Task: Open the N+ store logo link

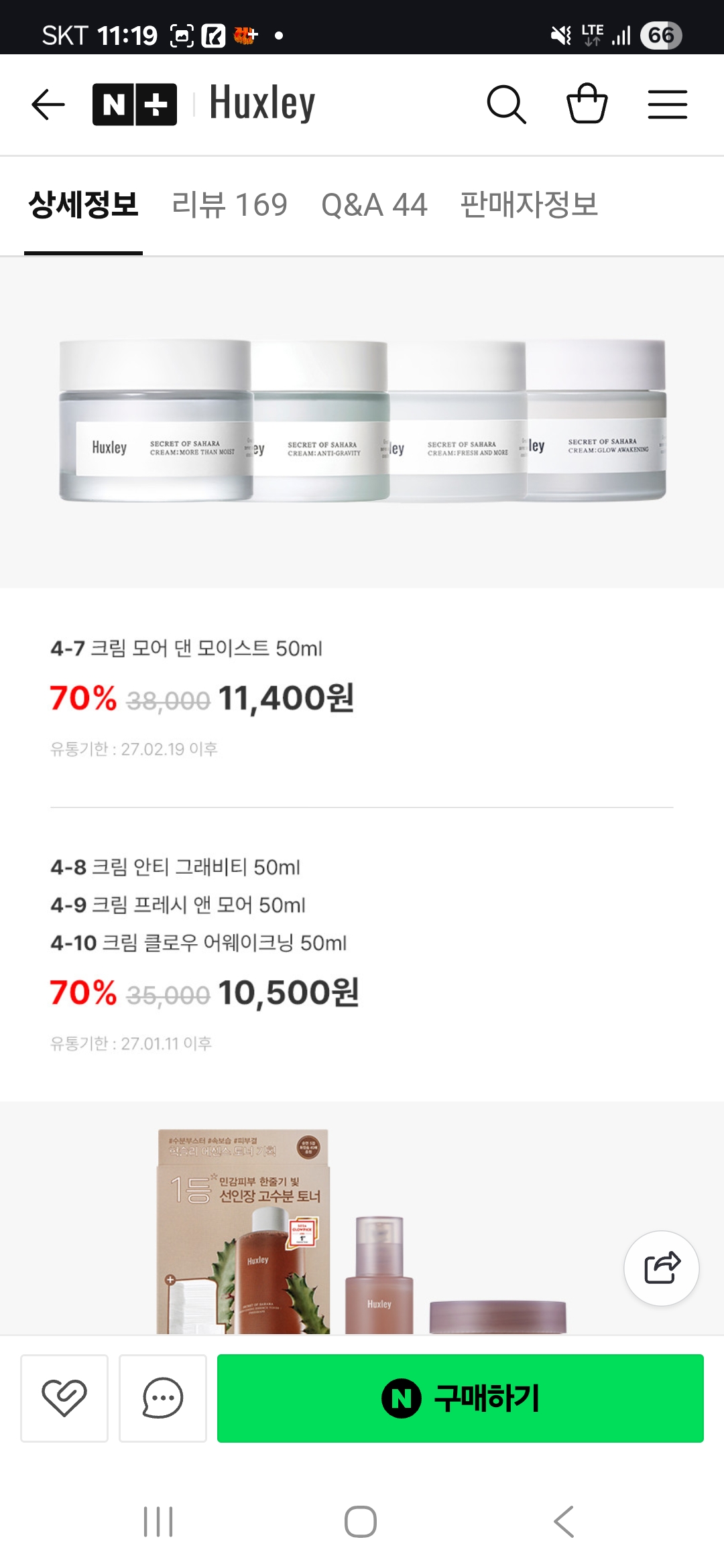Action: tap(135, 105)
